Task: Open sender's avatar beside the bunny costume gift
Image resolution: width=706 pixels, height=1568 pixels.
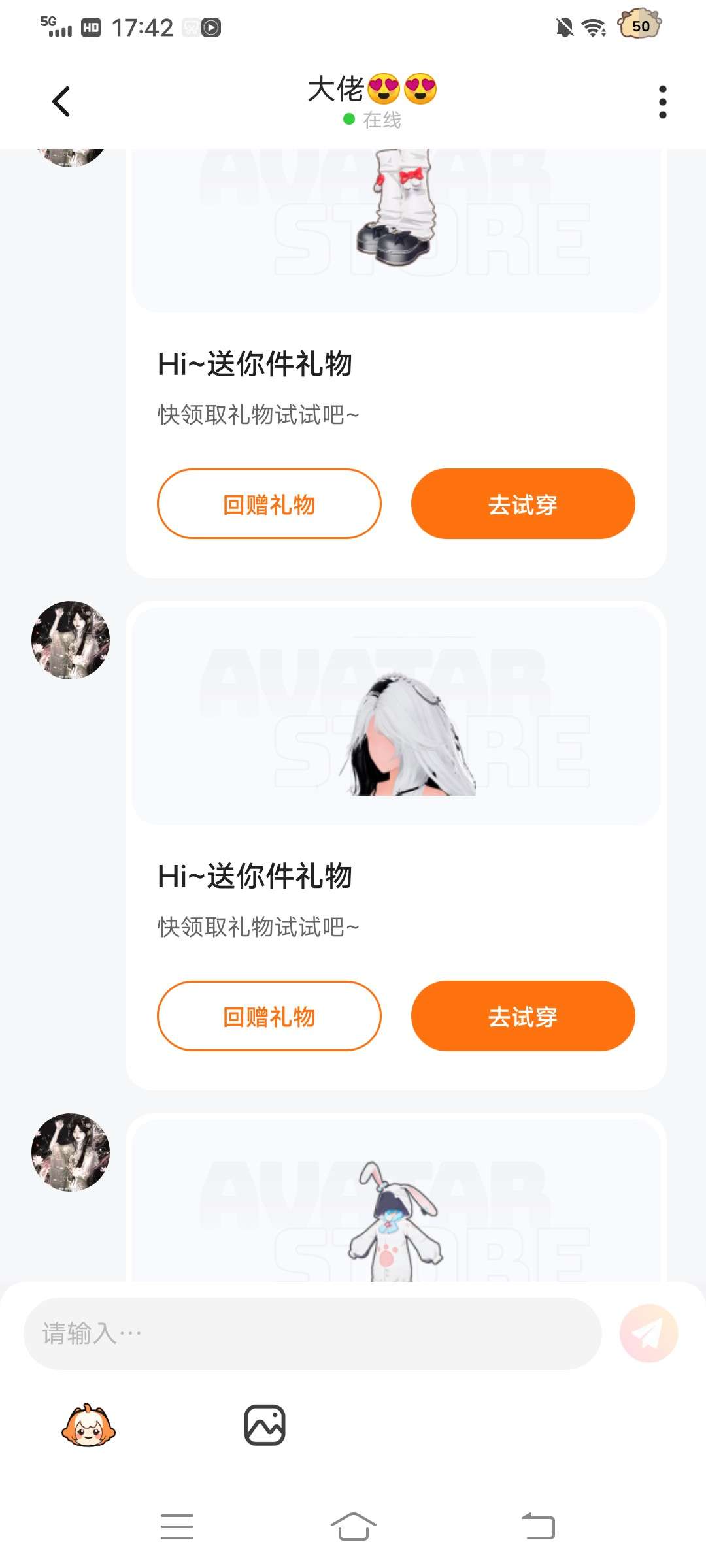Action: point(71,1152)
